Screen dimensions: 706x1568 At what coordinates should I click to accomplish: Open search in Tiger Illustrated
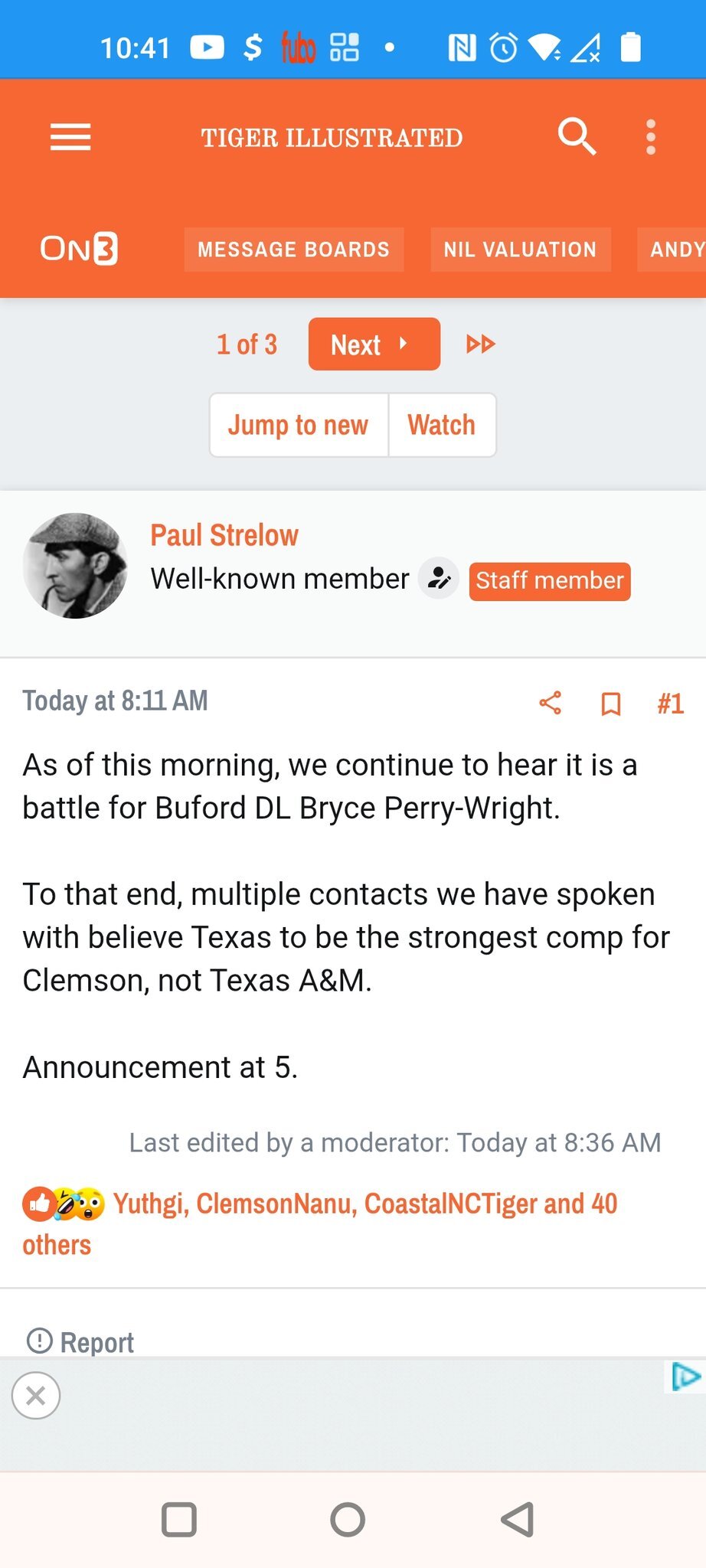(x=576, y=137)
